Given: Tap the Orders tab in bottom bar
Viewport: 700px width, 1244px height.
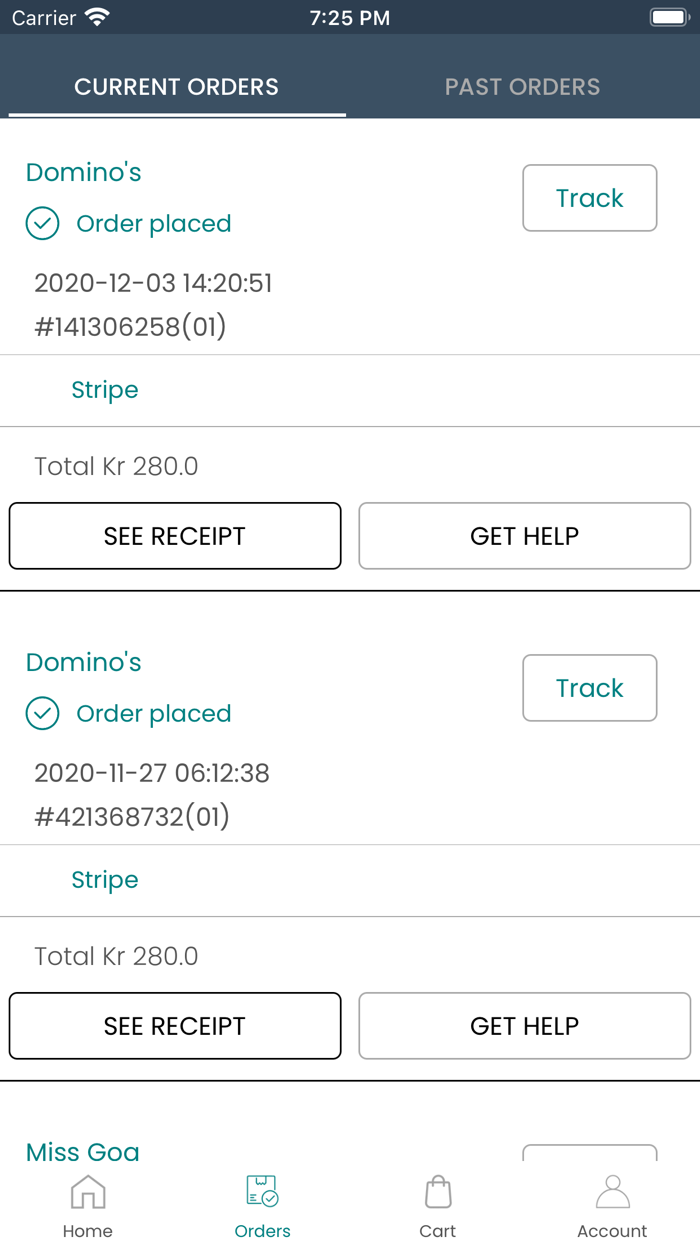Looking at the screenshot, I should click(x=263, y=1206).
